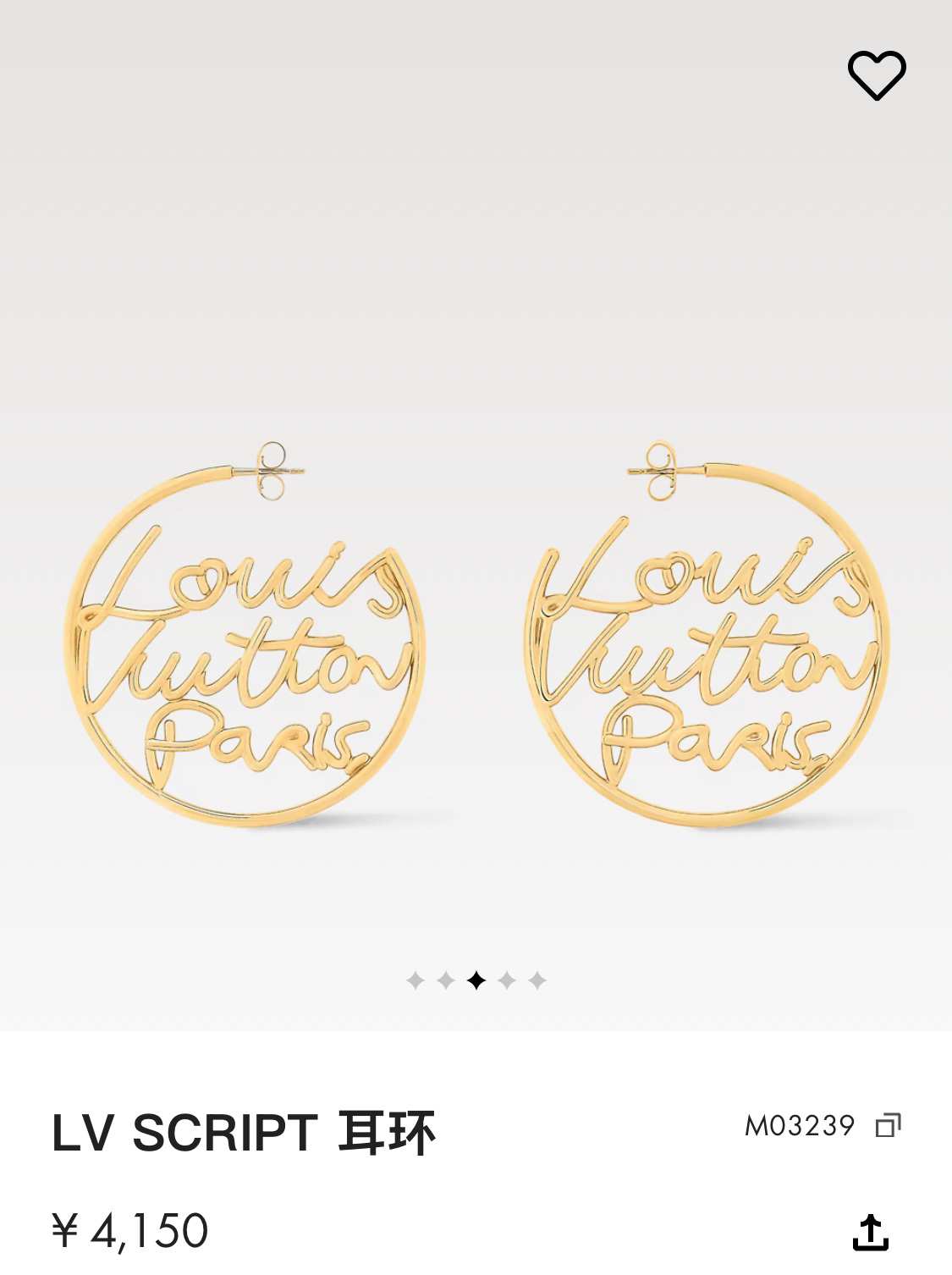This screenshot has height=1275, width=952.
Task: Jump to the first image indicator dot
Action: click(x=415, y=980)
